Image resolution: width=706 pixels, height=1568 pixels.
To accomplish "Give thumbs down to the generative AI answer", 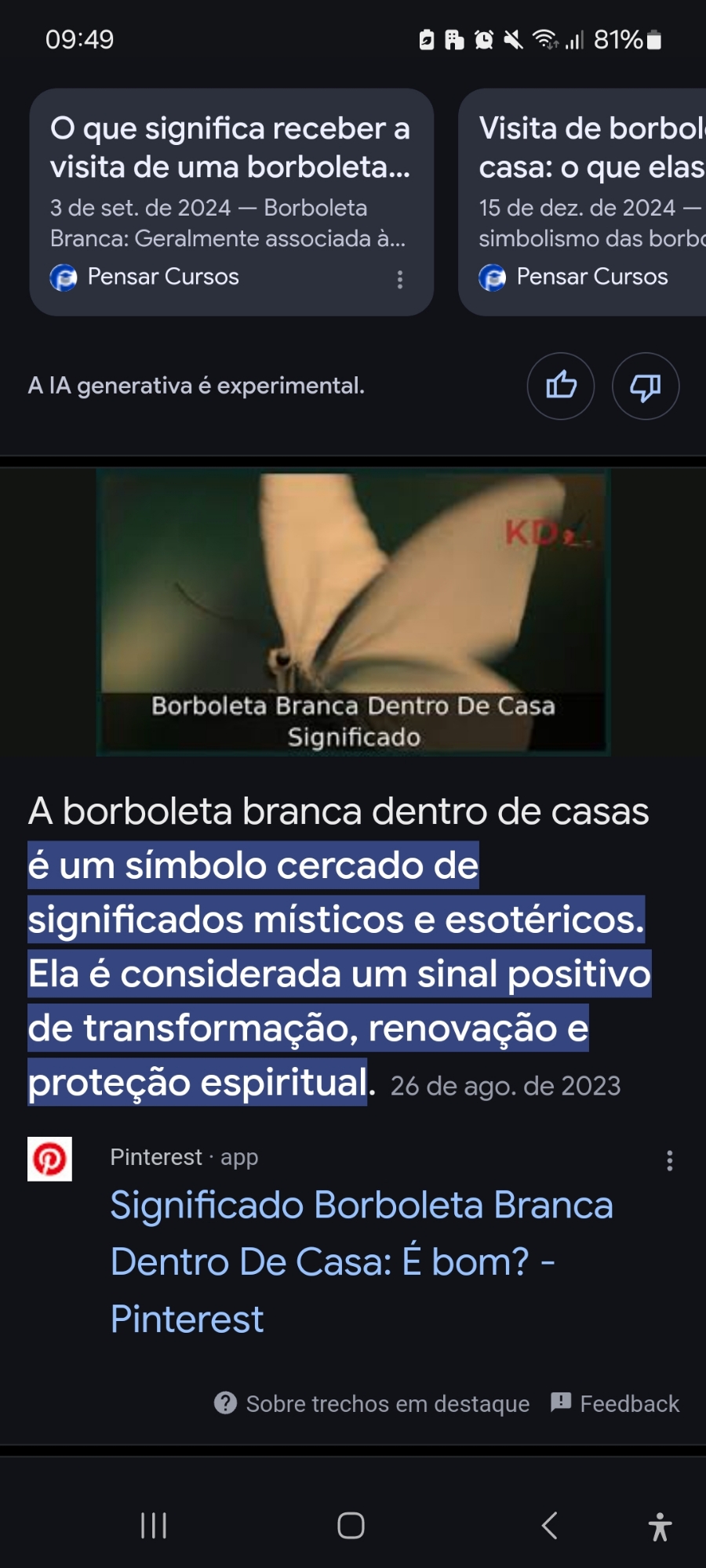I will (645, 386).
